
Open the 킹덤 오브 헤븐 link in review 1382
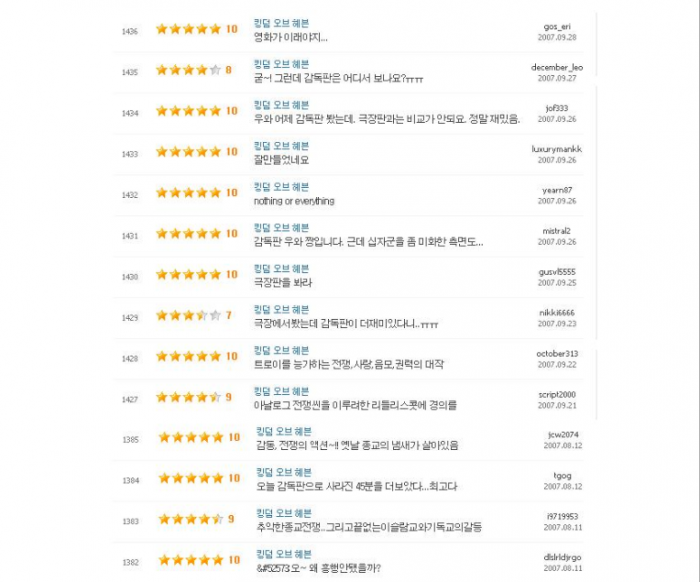tap(282, 553)
